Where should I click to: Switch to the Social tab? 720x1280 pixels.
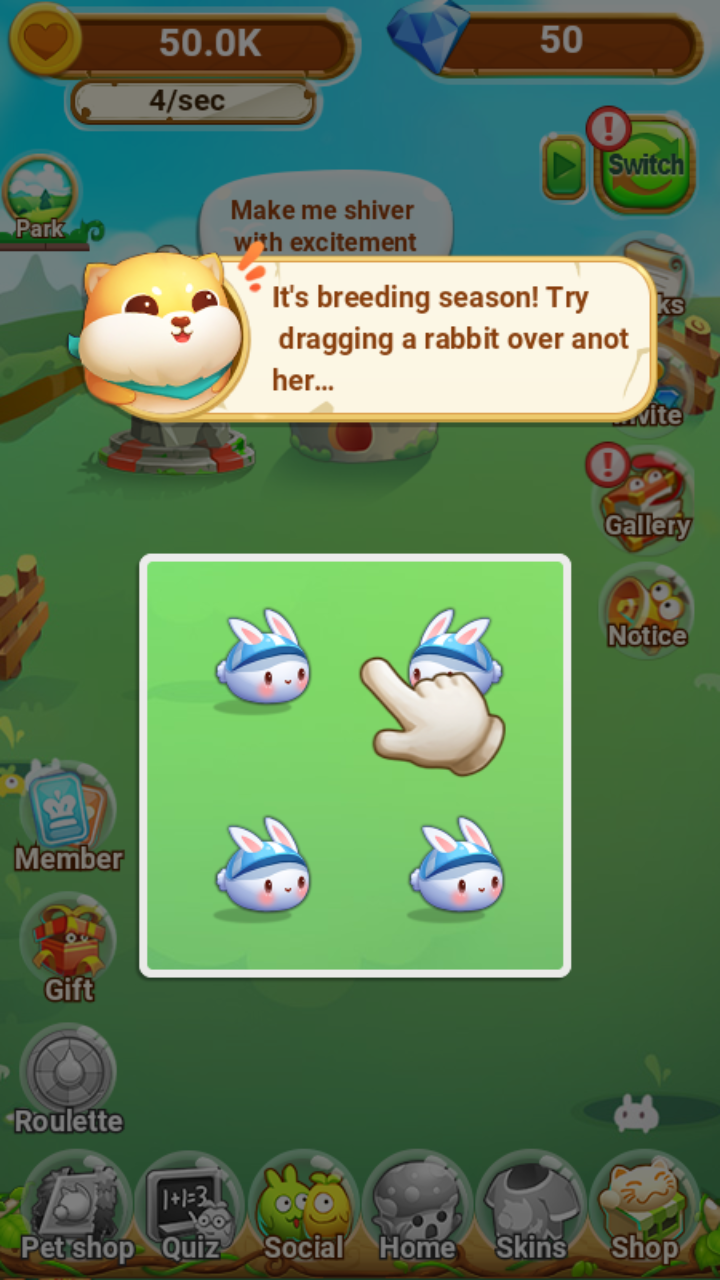(x=304, y=1212)
